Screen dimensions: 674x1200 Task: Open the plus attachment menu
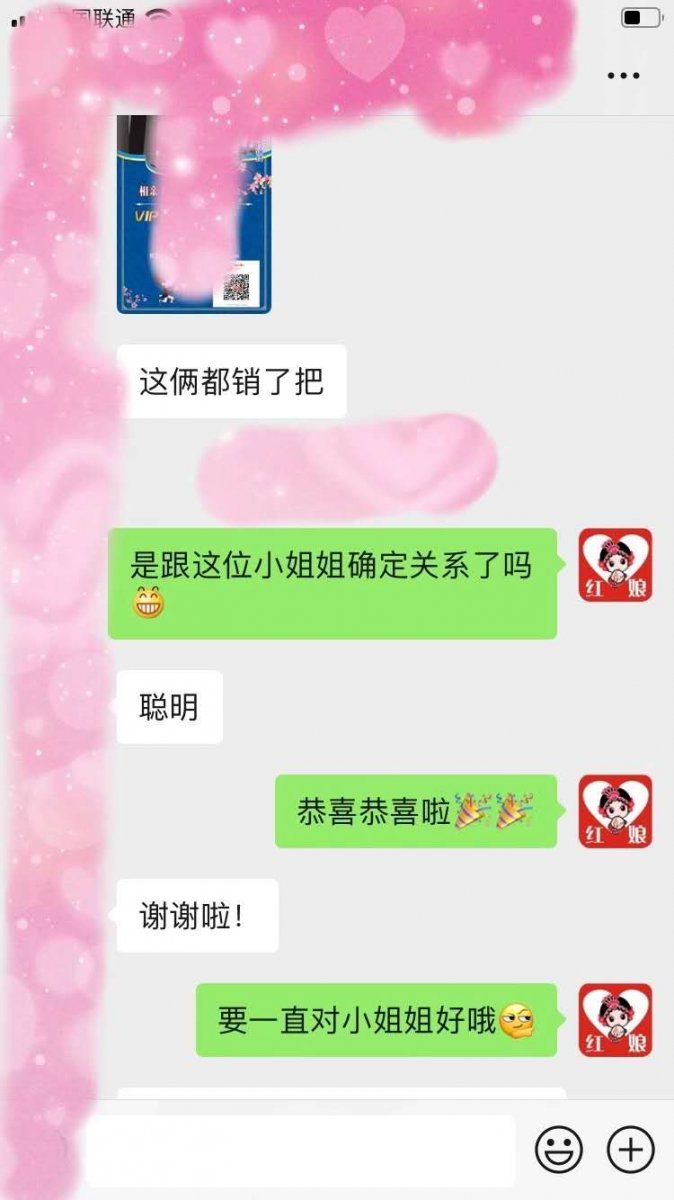tap(631, 1150)
